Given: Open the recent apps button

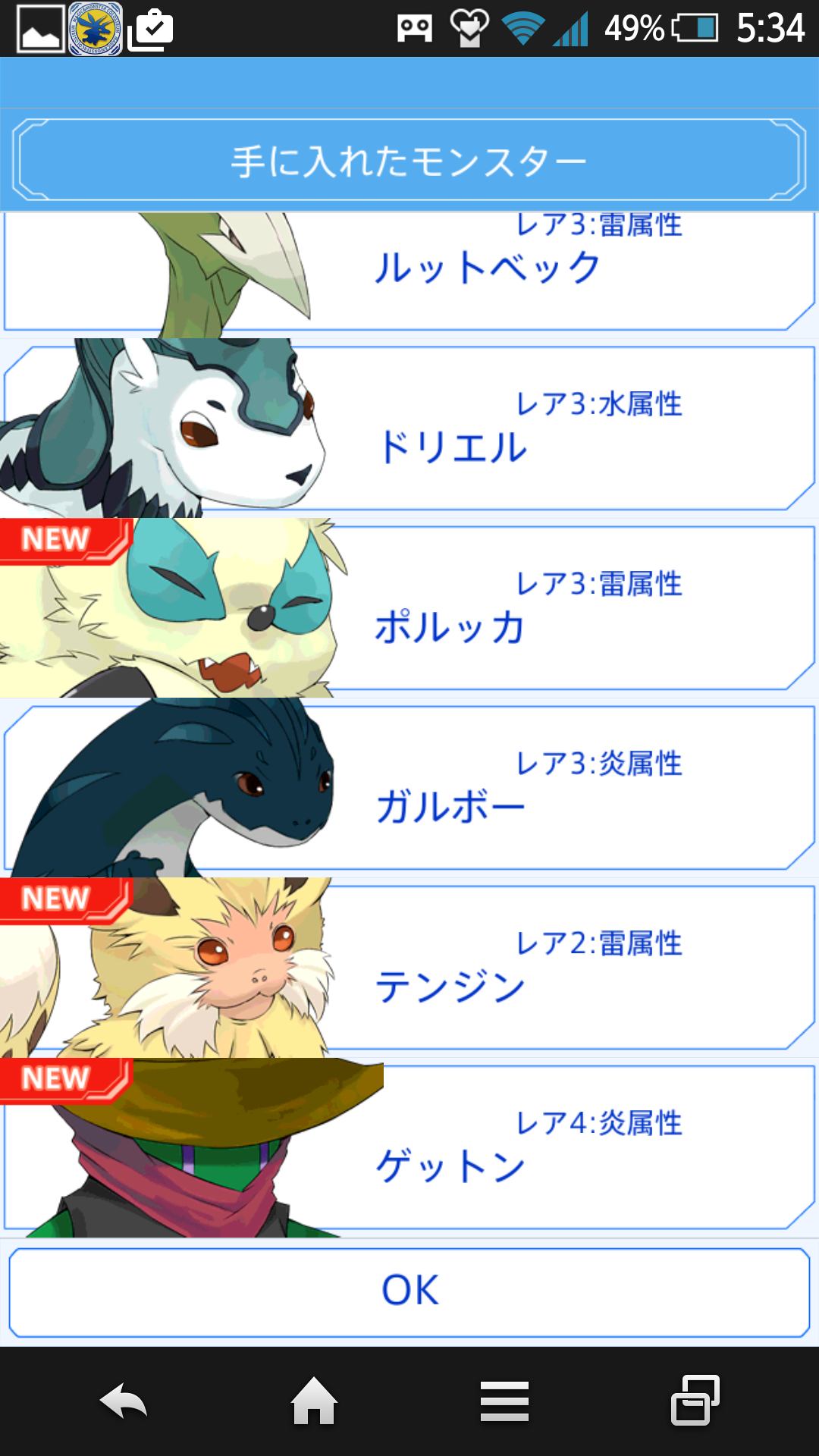Looking at the screenshot, I should (695, 1401).
